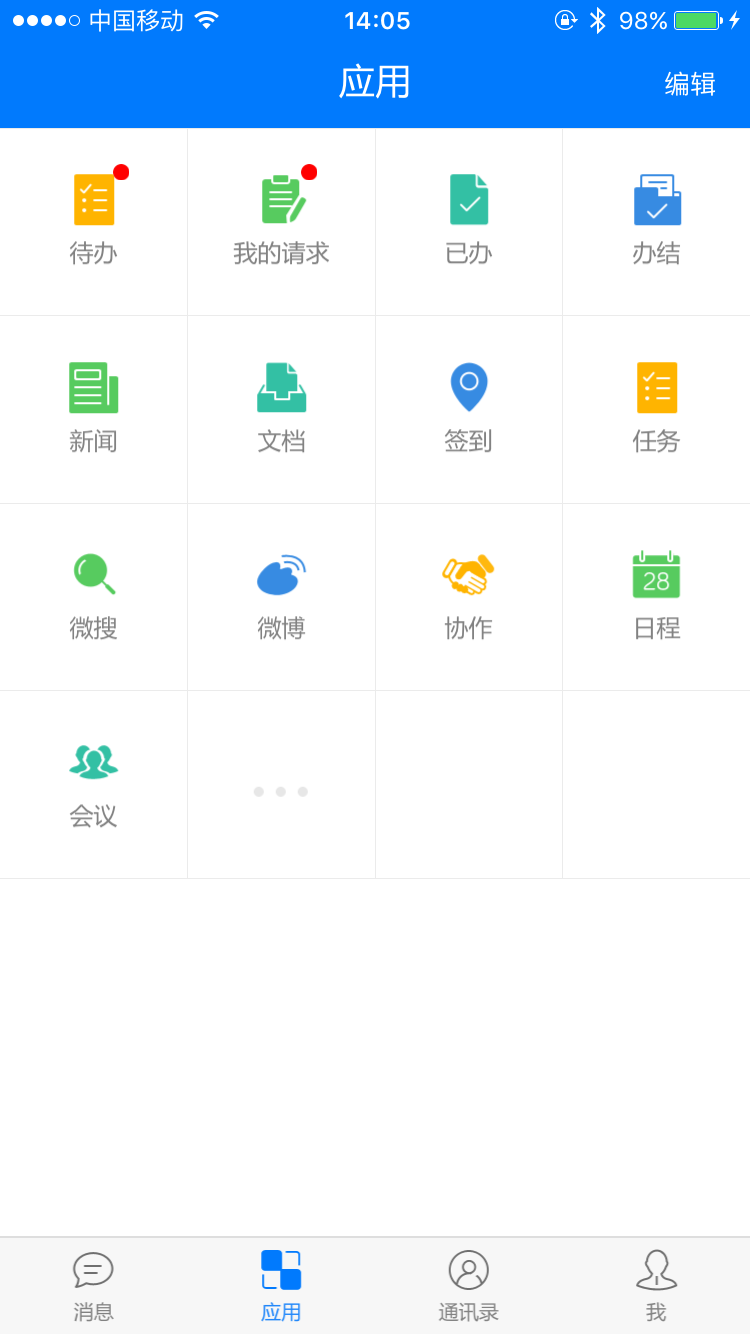
Task: Tap the 编辑 button in the header
Action: point(690,84)
